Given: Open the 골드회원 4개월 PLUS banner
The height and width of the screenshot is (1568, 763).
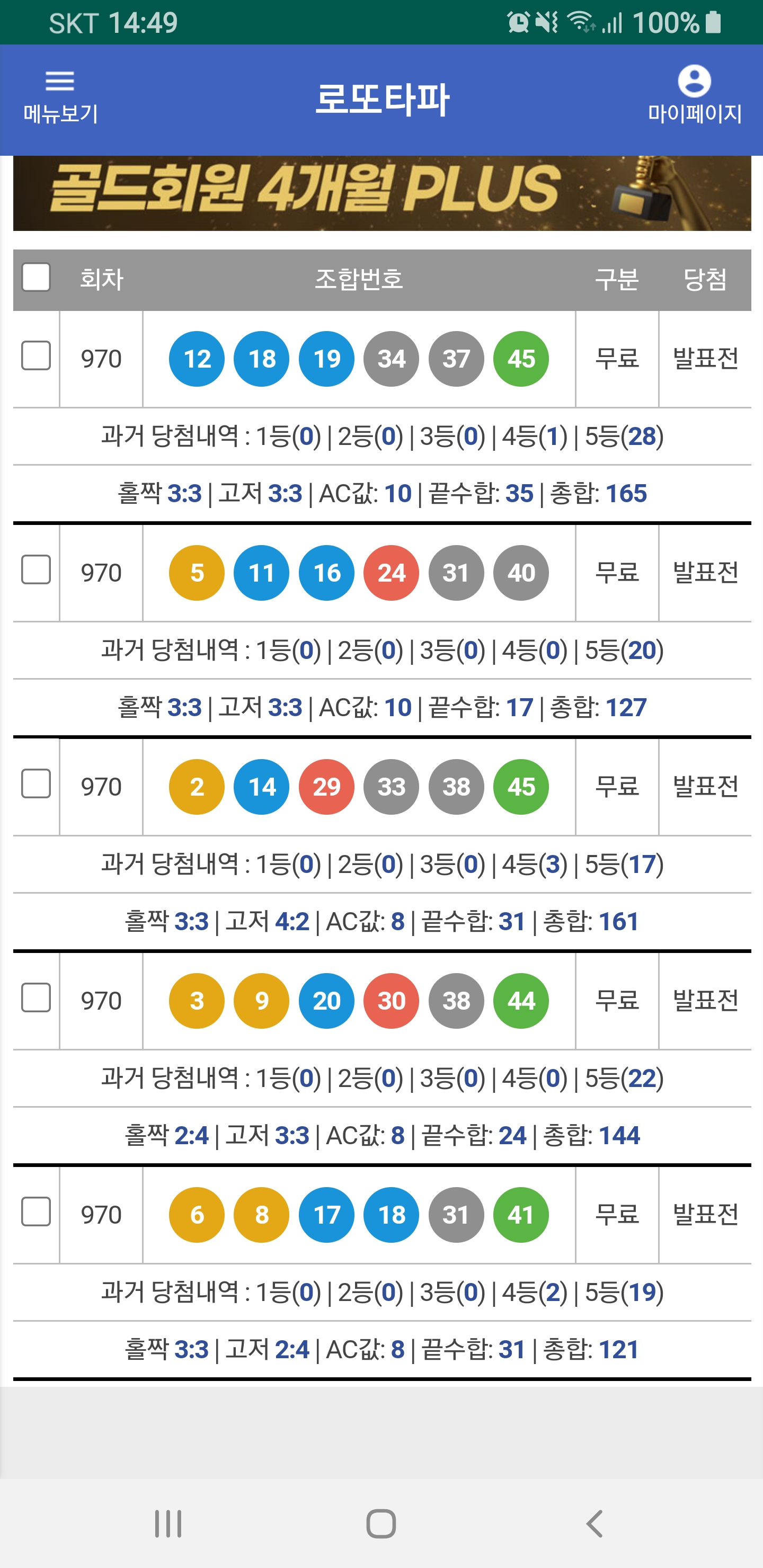Looking at the screenshot, I should [382, 193].
